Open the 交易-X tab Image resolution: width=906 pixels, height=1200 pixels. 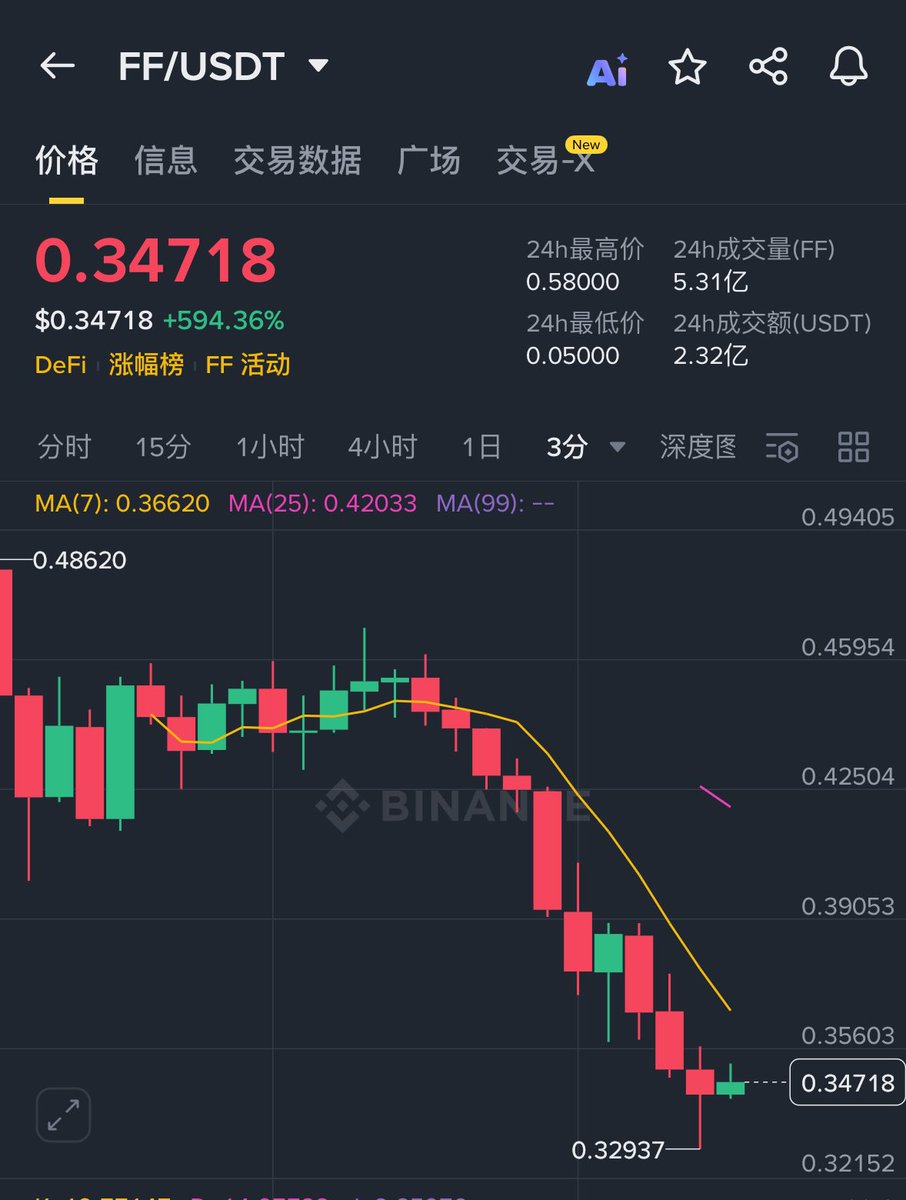pyautogui.click(x=546, y=160)
